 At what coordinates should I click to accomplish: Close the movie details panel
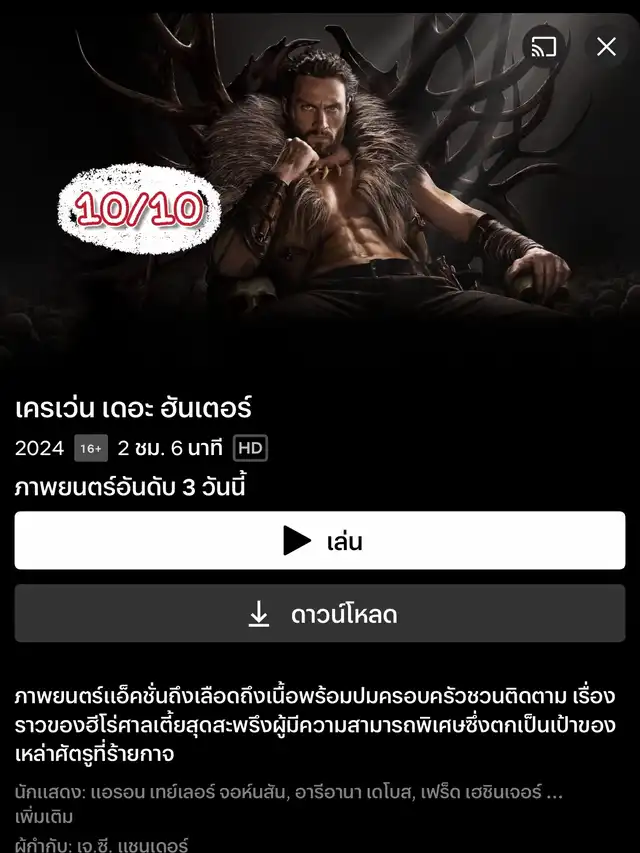[x=606, y=47]
